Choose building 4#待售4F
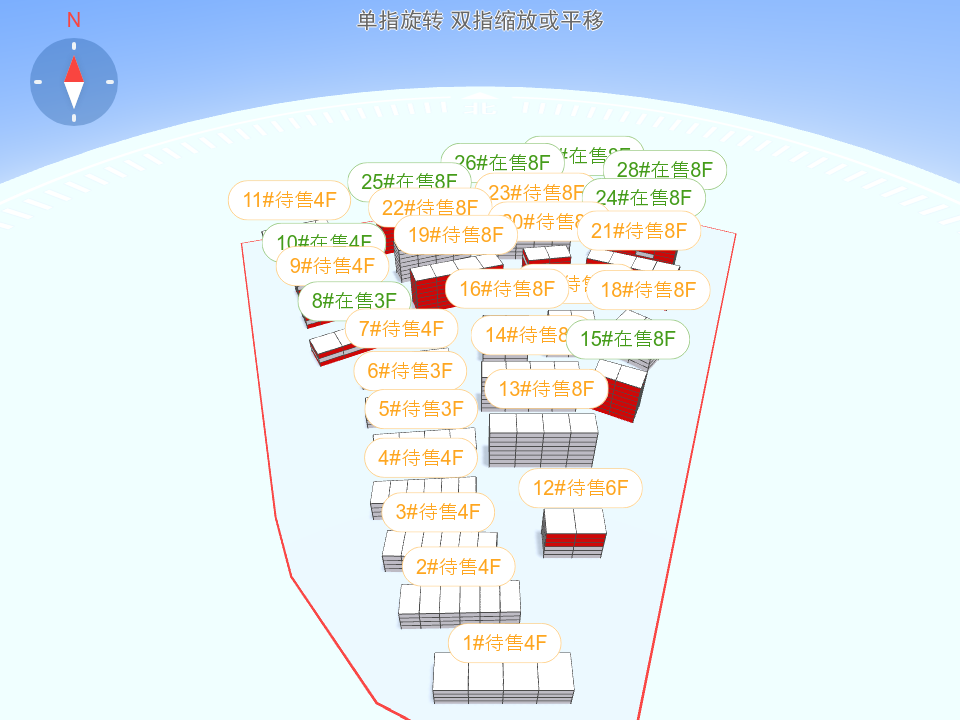Screen dimensions: 960x720 tap(421, 458)
